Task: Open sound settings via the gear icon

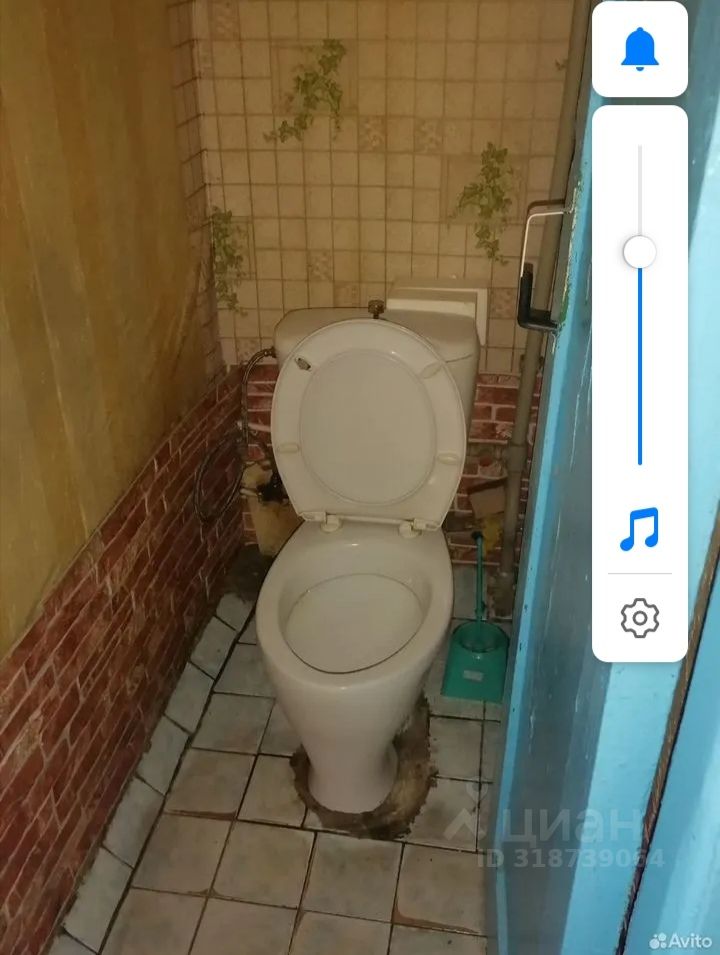Action: [640, 618]
